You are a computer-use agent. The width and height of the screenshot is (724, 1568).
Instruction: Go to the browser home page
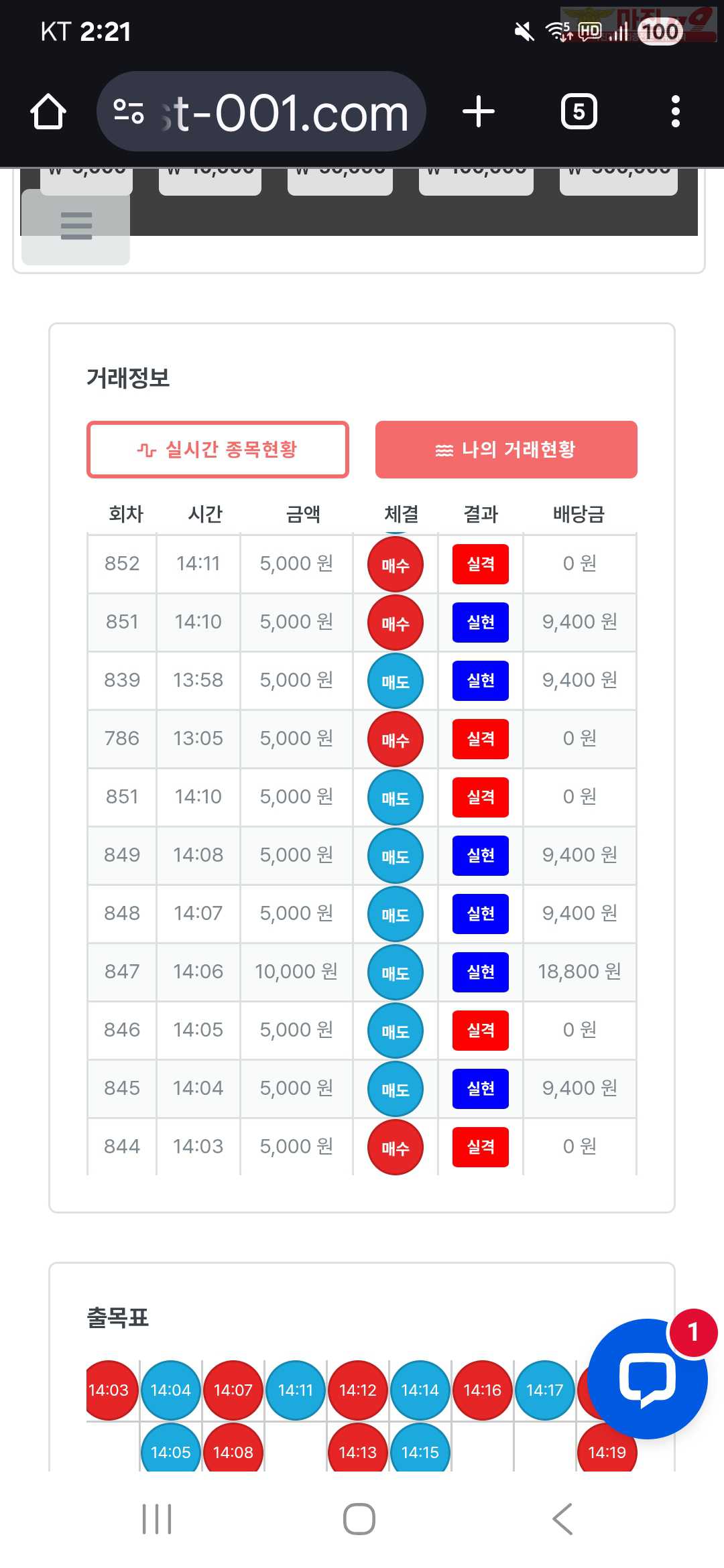pos(48,112)
